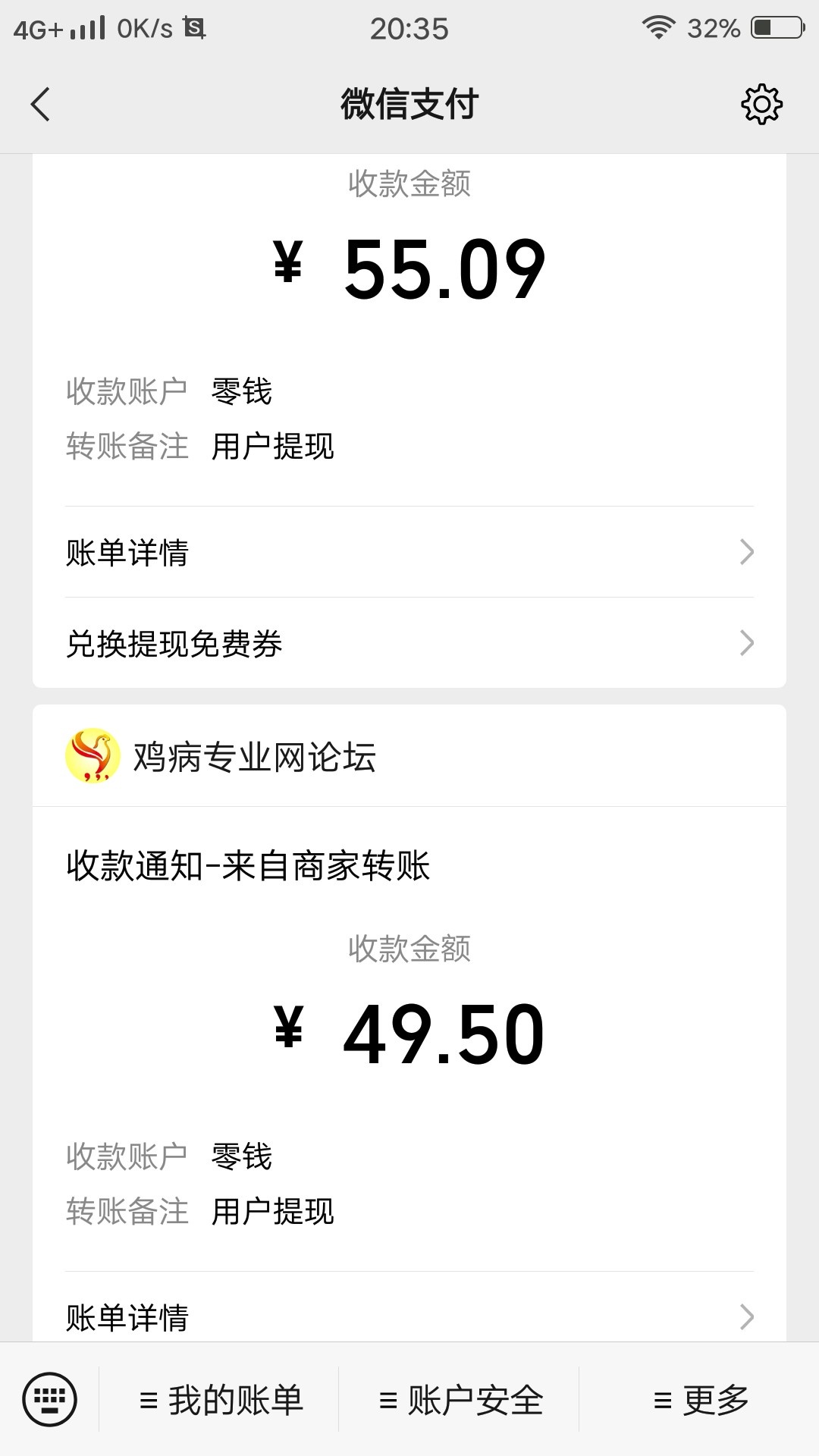The height and width of the screenshot is (1456, 819).
Task: Open 我的账单 menu
Action: (221, 1400)
